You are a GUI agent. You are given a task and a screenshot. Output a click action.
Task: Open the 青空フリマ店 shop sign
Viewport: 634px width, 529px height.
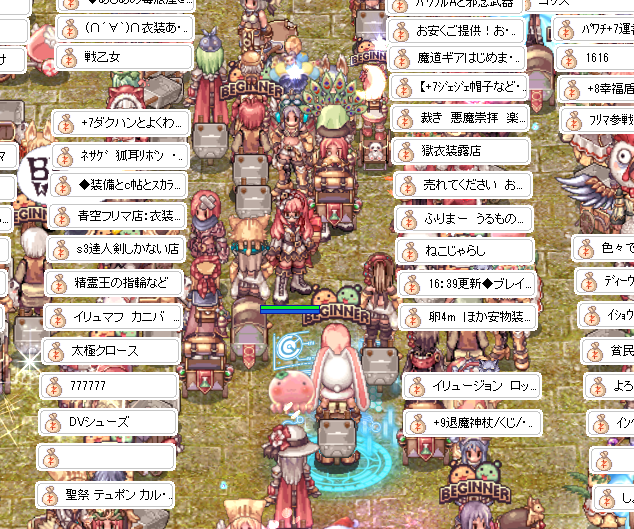click(x=123, y=215)
